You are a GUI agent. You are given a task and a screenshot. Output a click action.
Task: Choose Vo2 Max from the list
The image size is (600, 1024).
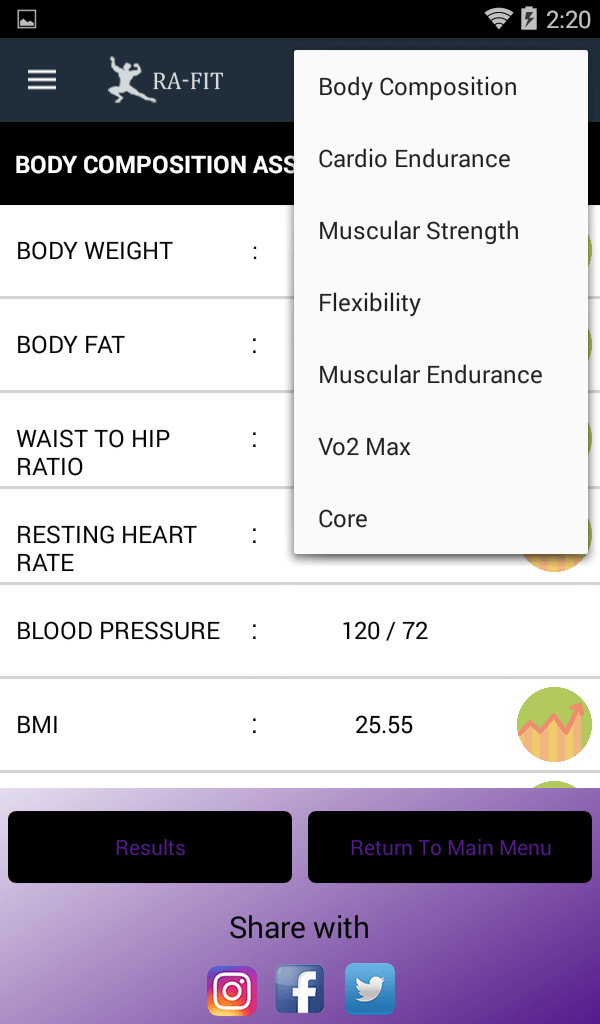click(x=364, y=447)
